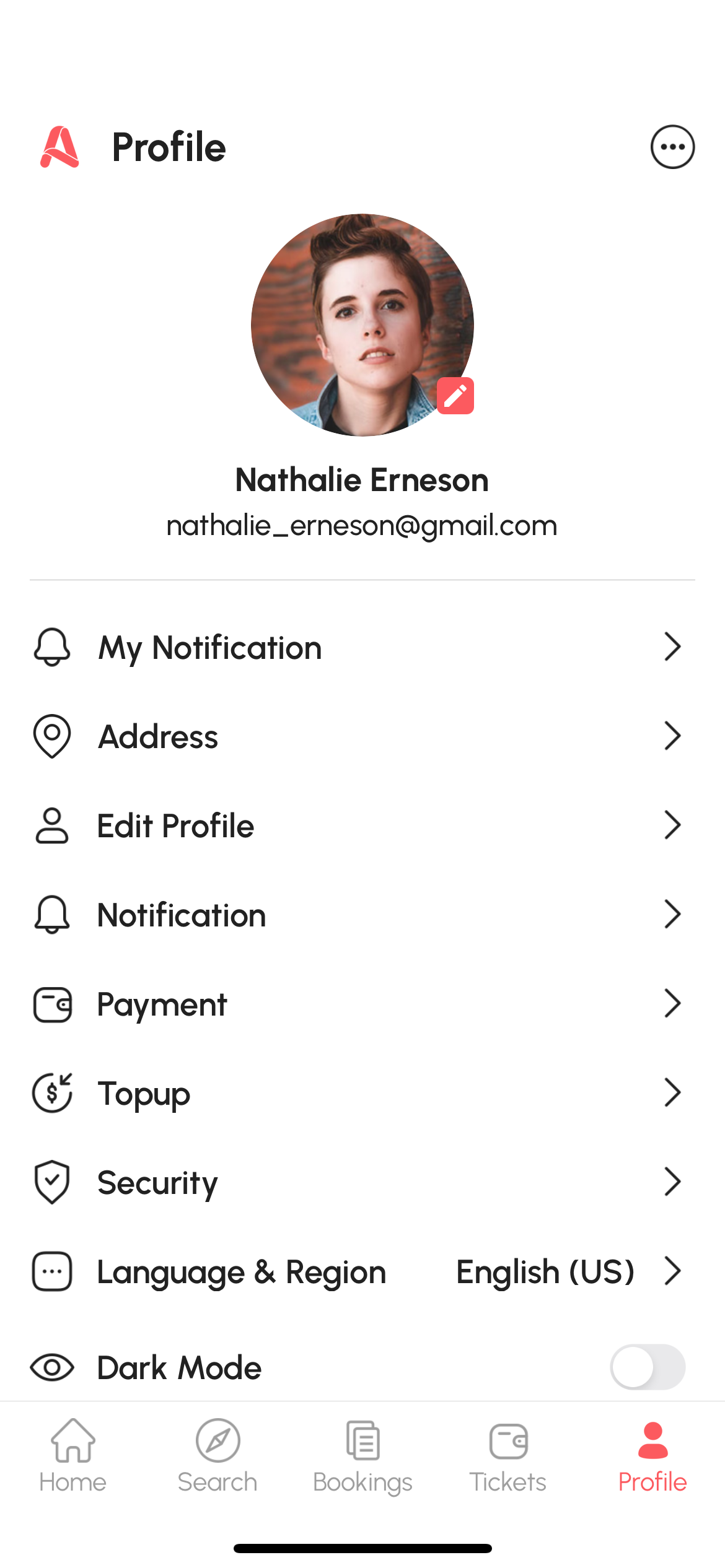Open the Notification row with bell icon
This screenshot has height=1568, width=725.
(362, 915)
